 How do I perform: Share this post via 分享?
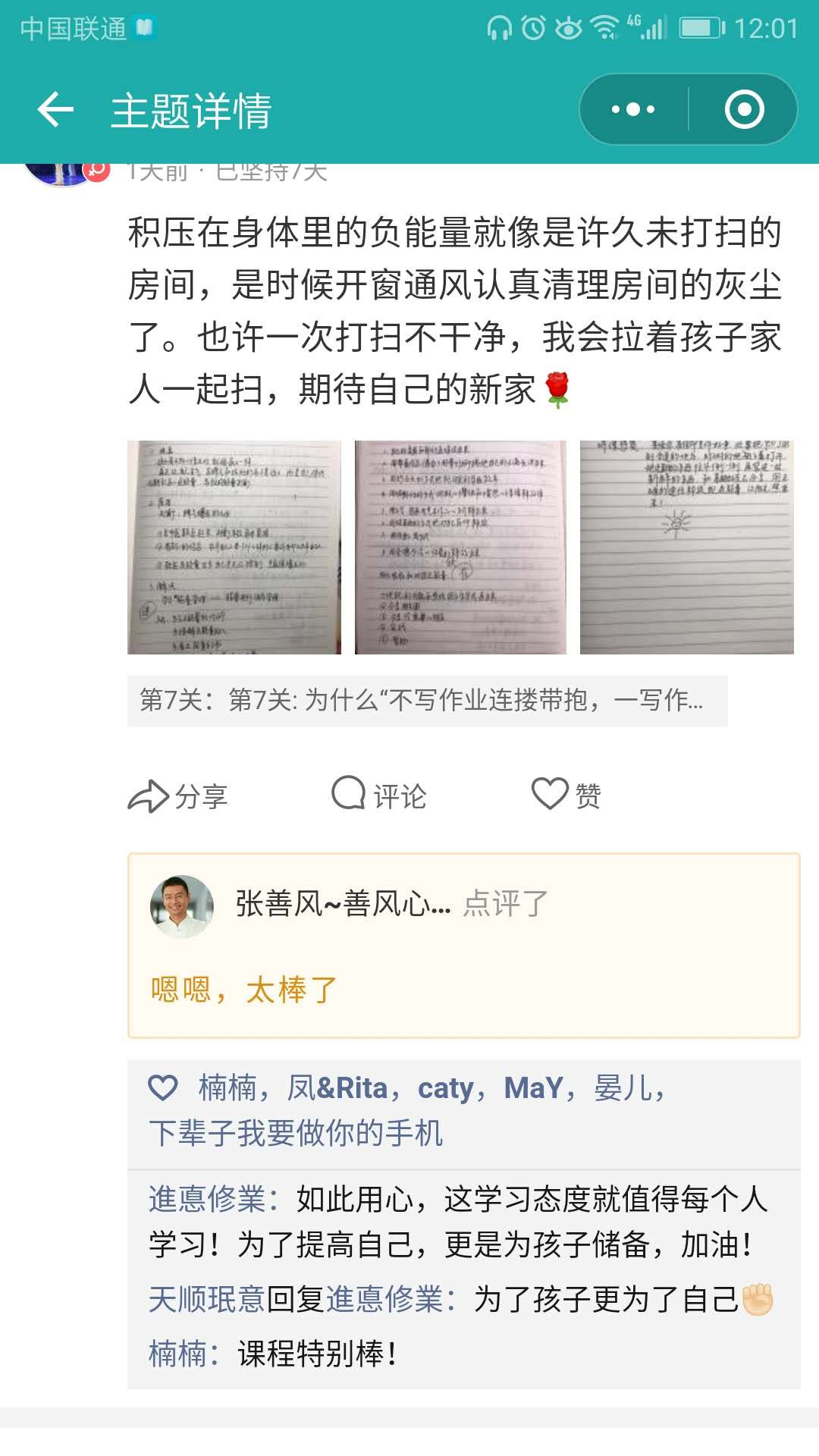click(x=179, y=795)
